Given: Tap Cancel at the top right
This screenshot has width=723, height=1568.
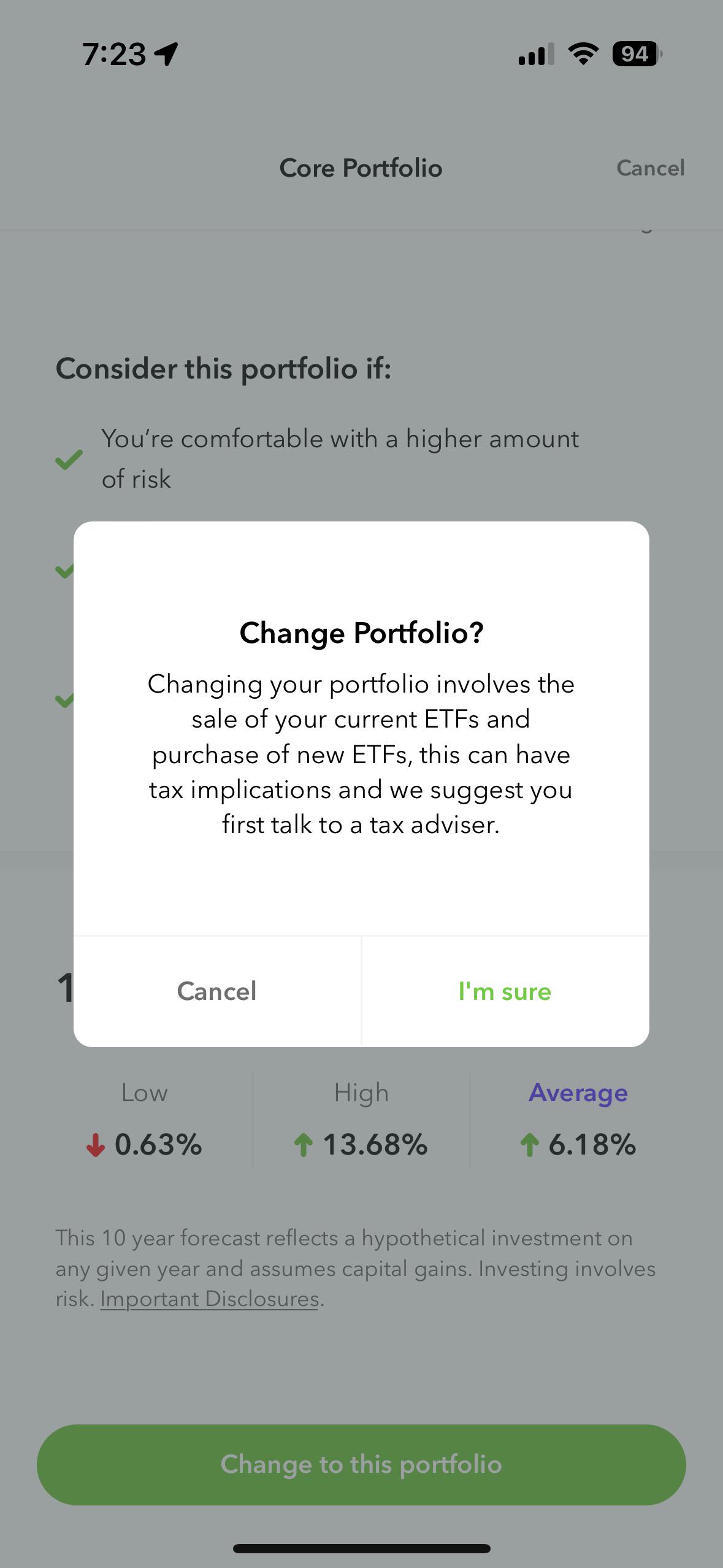Looking at the screenshot, I should click(x=650, y=168).
